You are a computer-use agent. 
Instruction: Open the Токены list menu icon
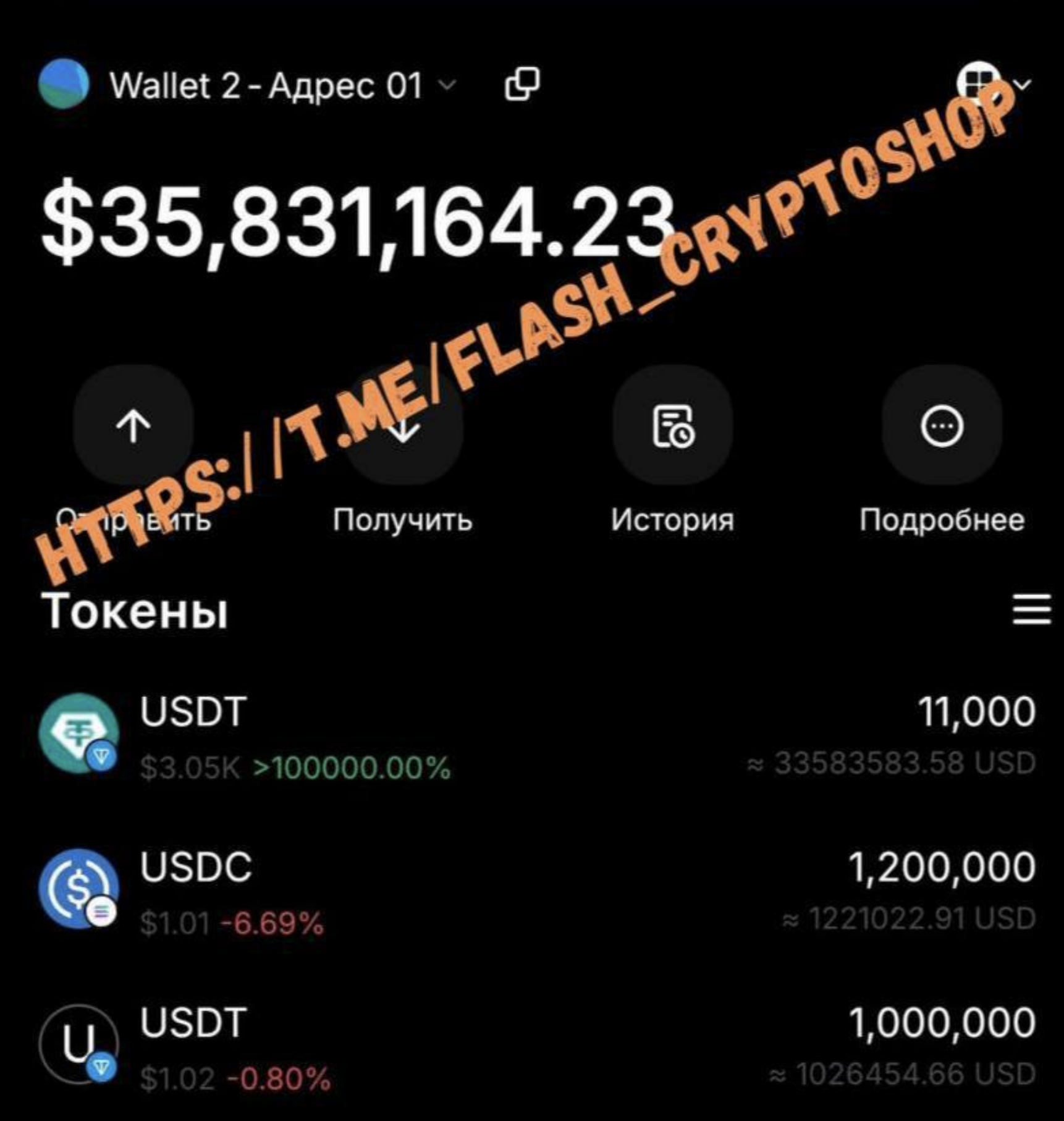click(x=1031, y=609)
